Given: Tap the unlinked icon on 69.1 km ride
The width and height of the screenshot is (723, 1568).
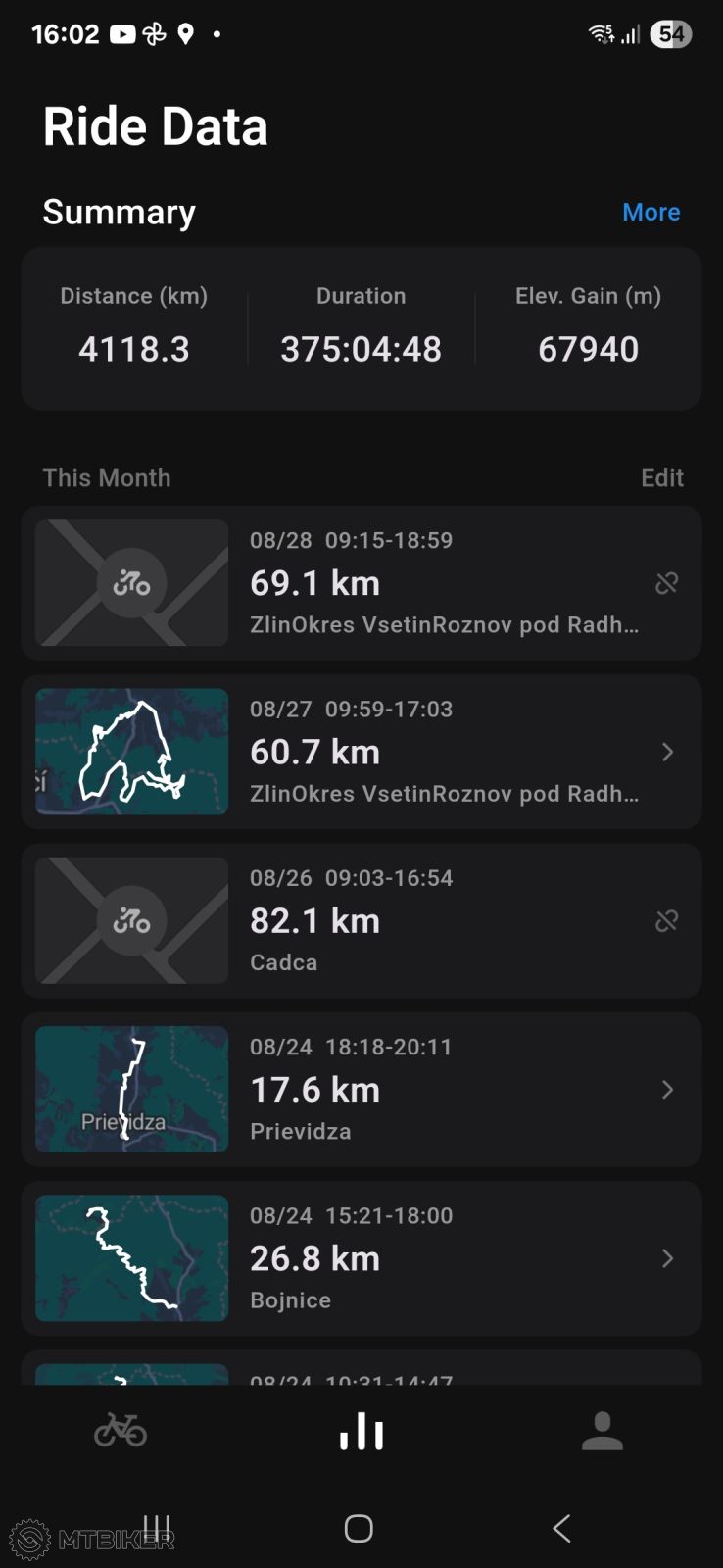Looking at the screenshot, I should [666, 583].
